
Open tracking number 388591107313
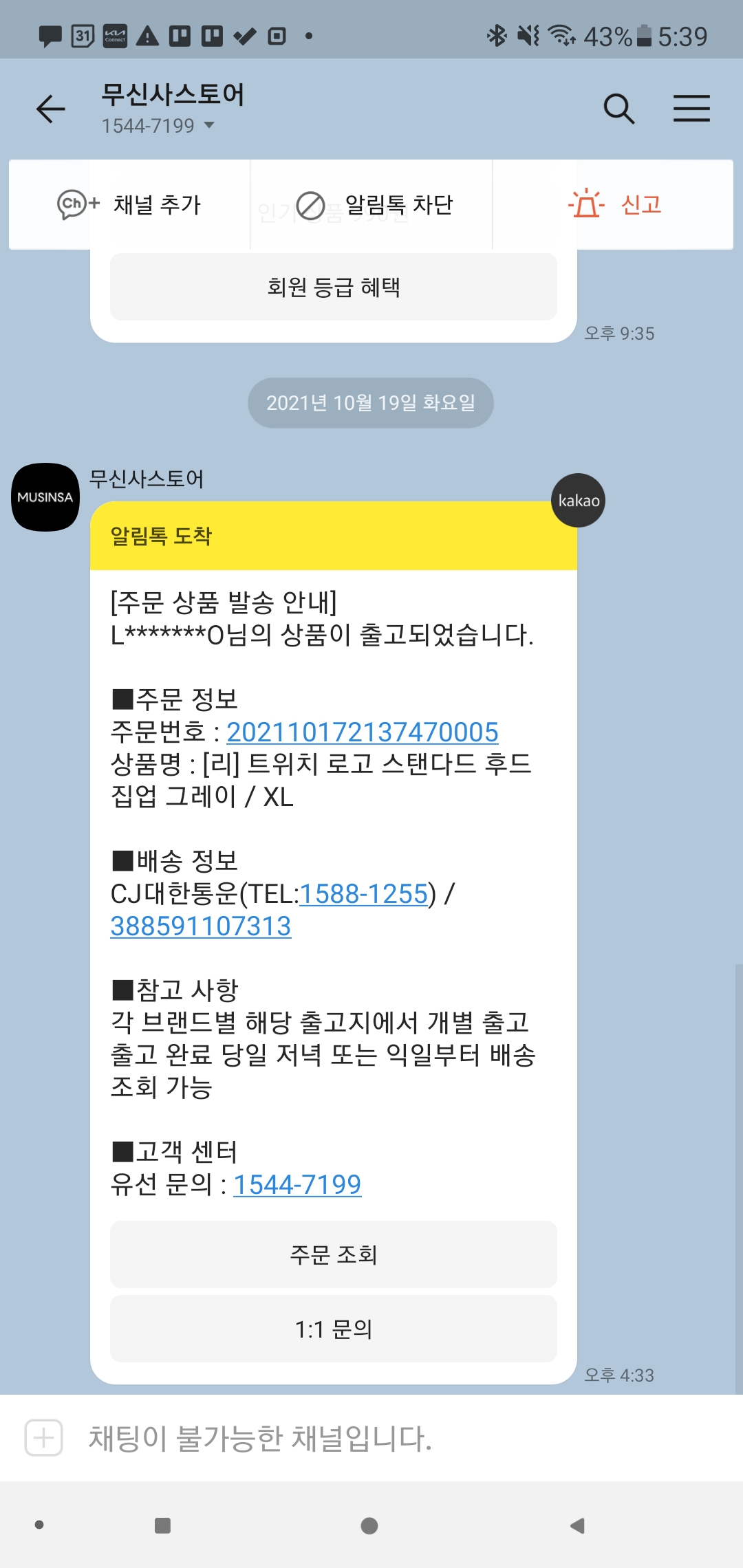pyautogui.click(x=201, y=926)
